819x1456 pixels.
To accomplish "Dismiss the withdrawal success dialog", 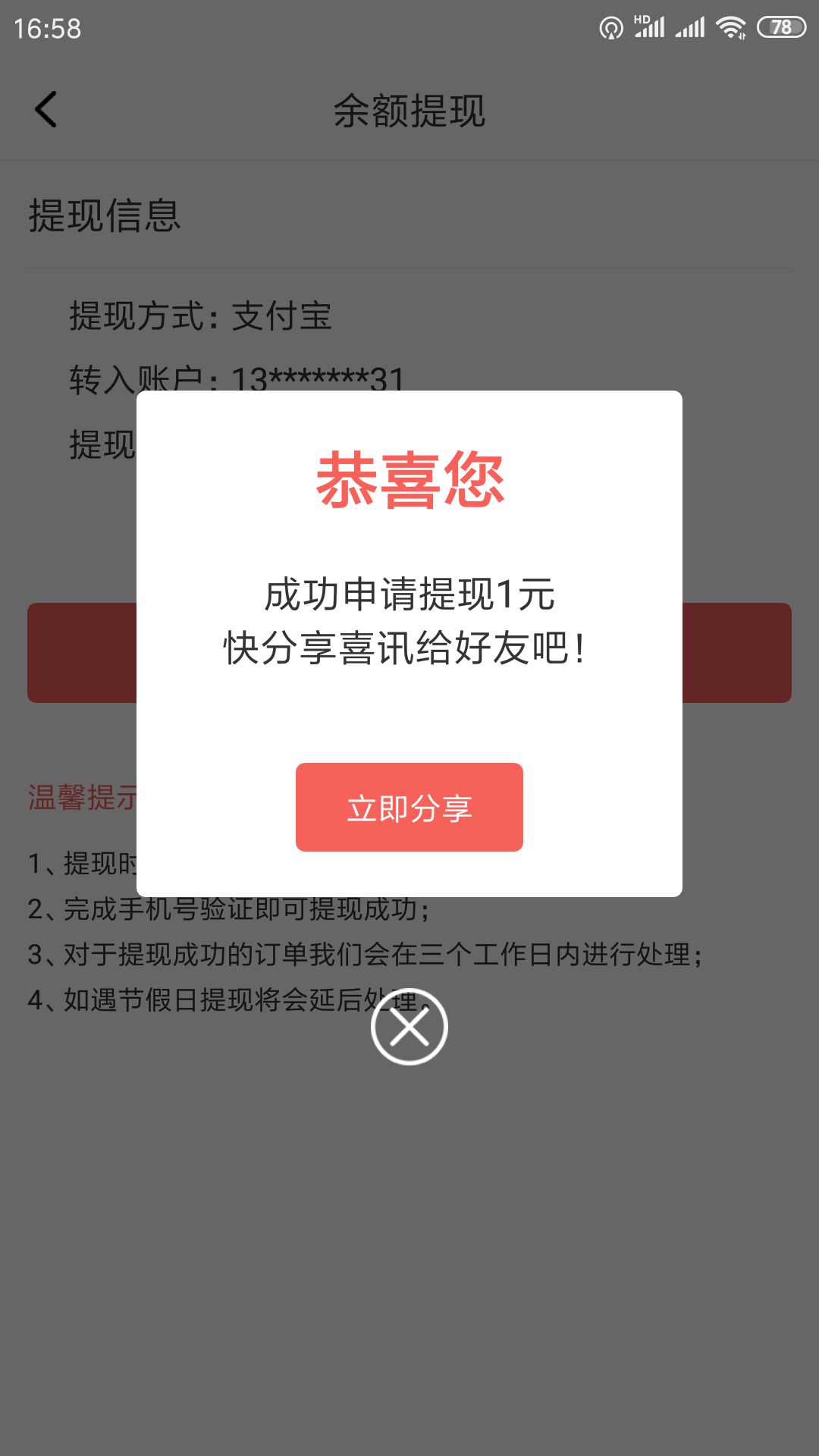I will point(409,1027).
